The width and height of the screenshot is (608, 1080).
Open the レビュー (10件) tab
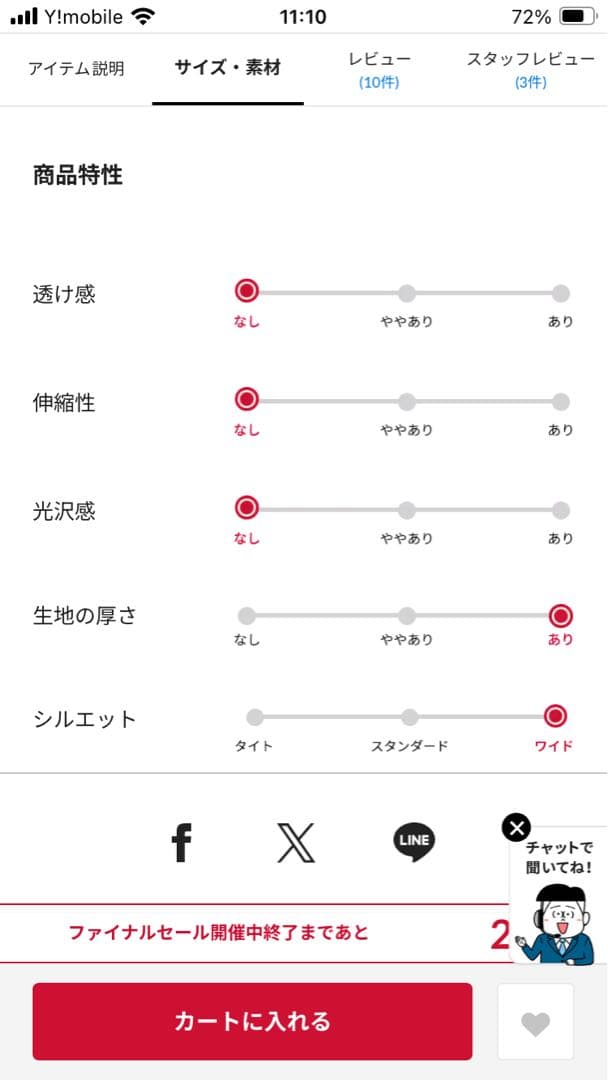coord(379,69)
